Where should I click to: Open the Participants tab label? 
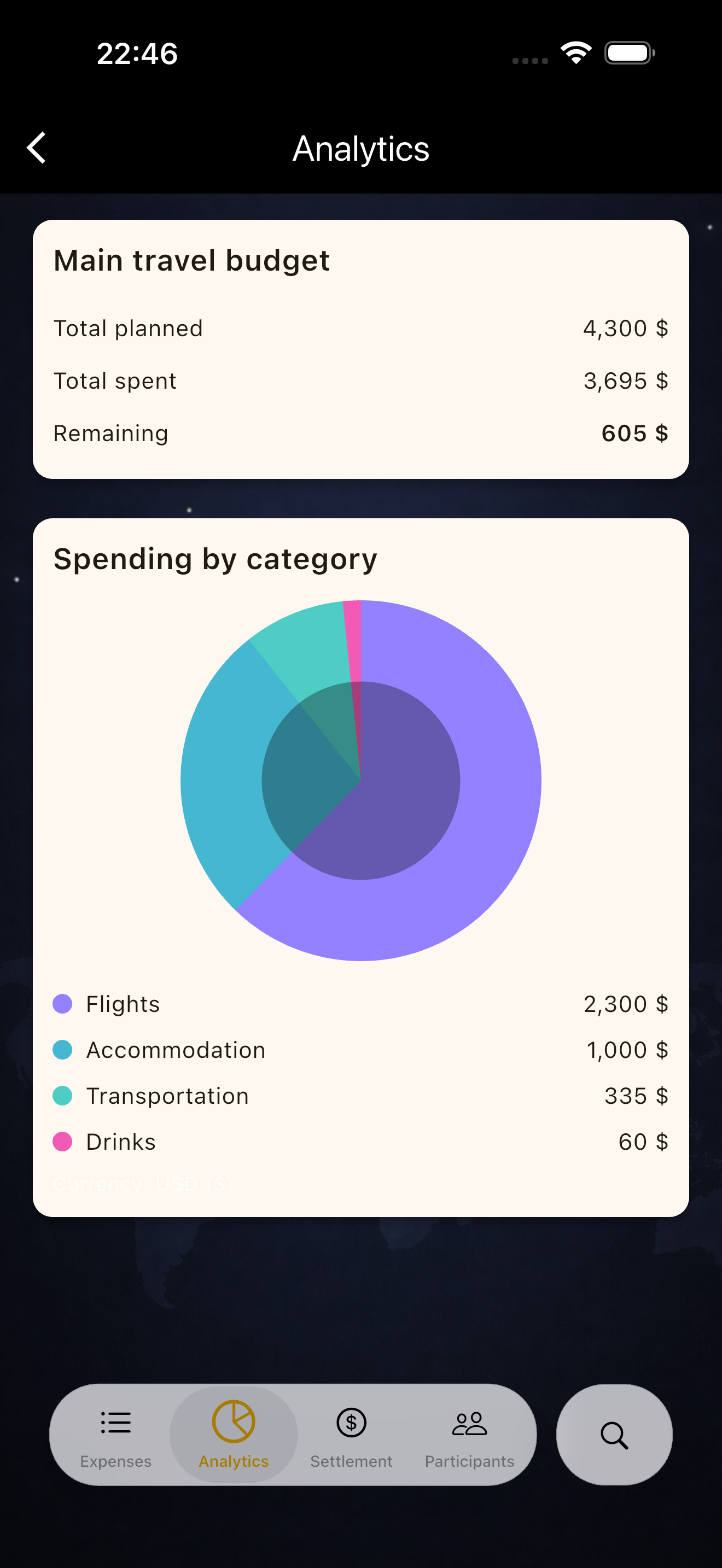coord(469,1461)
